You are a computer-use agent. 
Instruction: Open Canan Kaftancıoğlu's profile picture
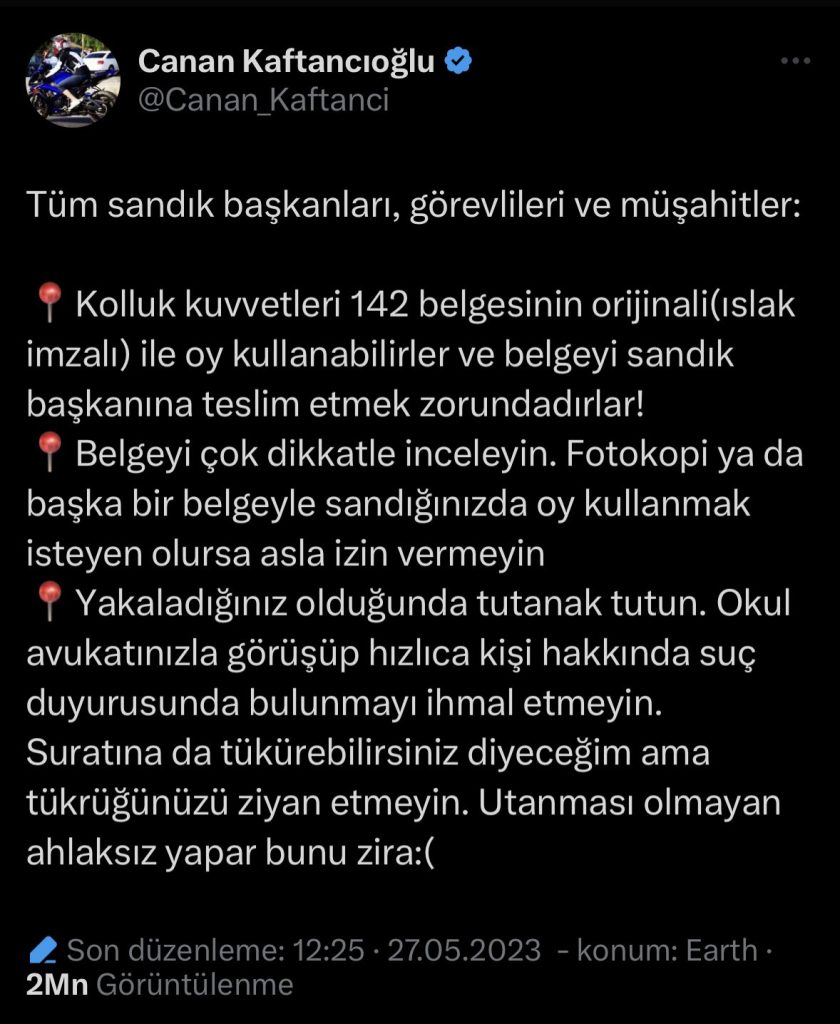click(72, 80)
